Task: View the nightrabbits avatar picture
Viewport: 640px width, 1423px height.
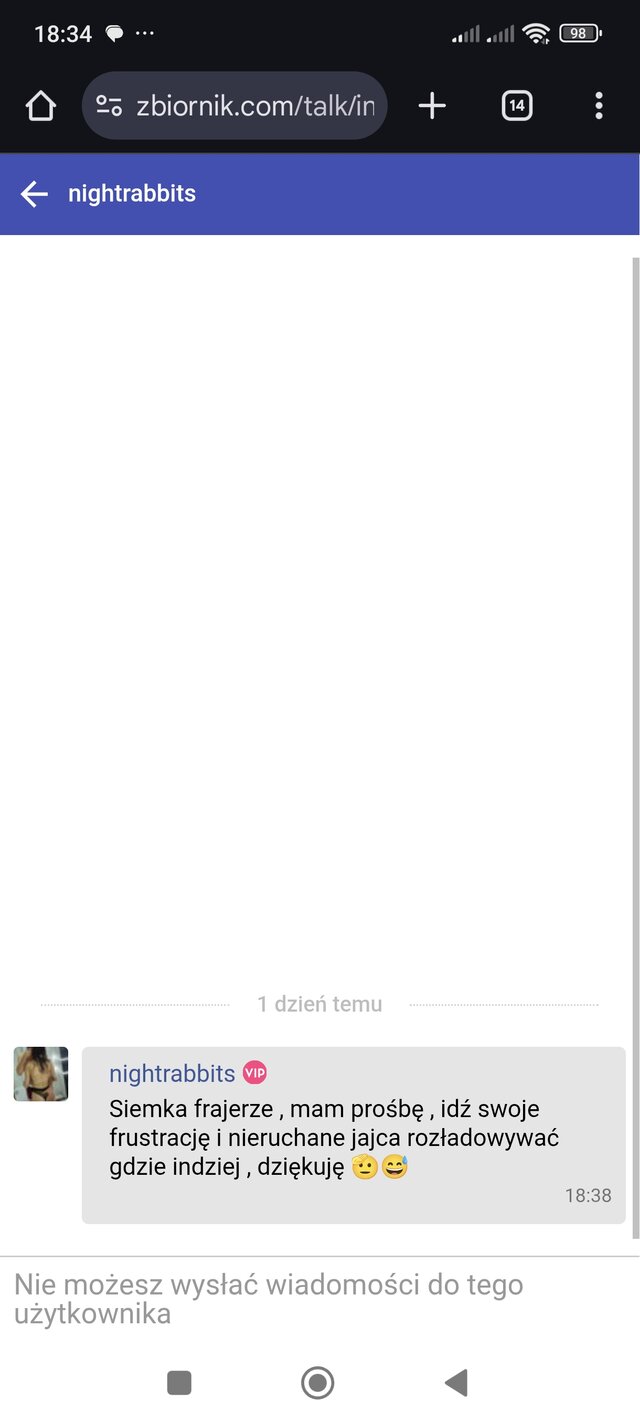Action: pyautogui.click(x=41, y=1074)
